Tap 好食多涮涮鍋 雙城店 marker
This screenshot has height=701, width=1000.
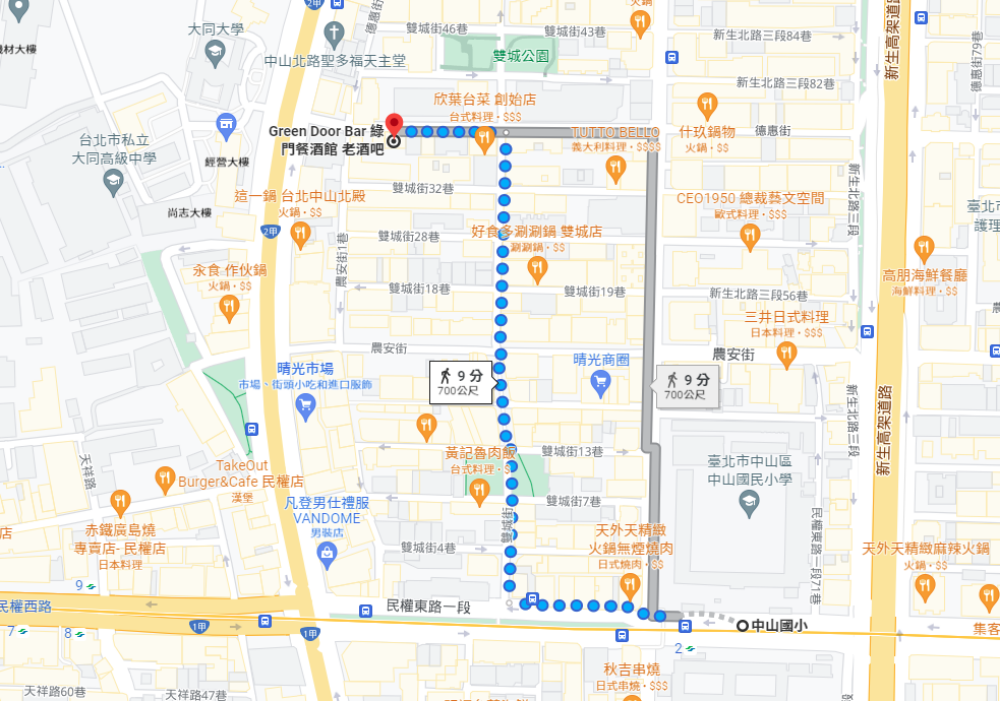click(x=537, y=268)
